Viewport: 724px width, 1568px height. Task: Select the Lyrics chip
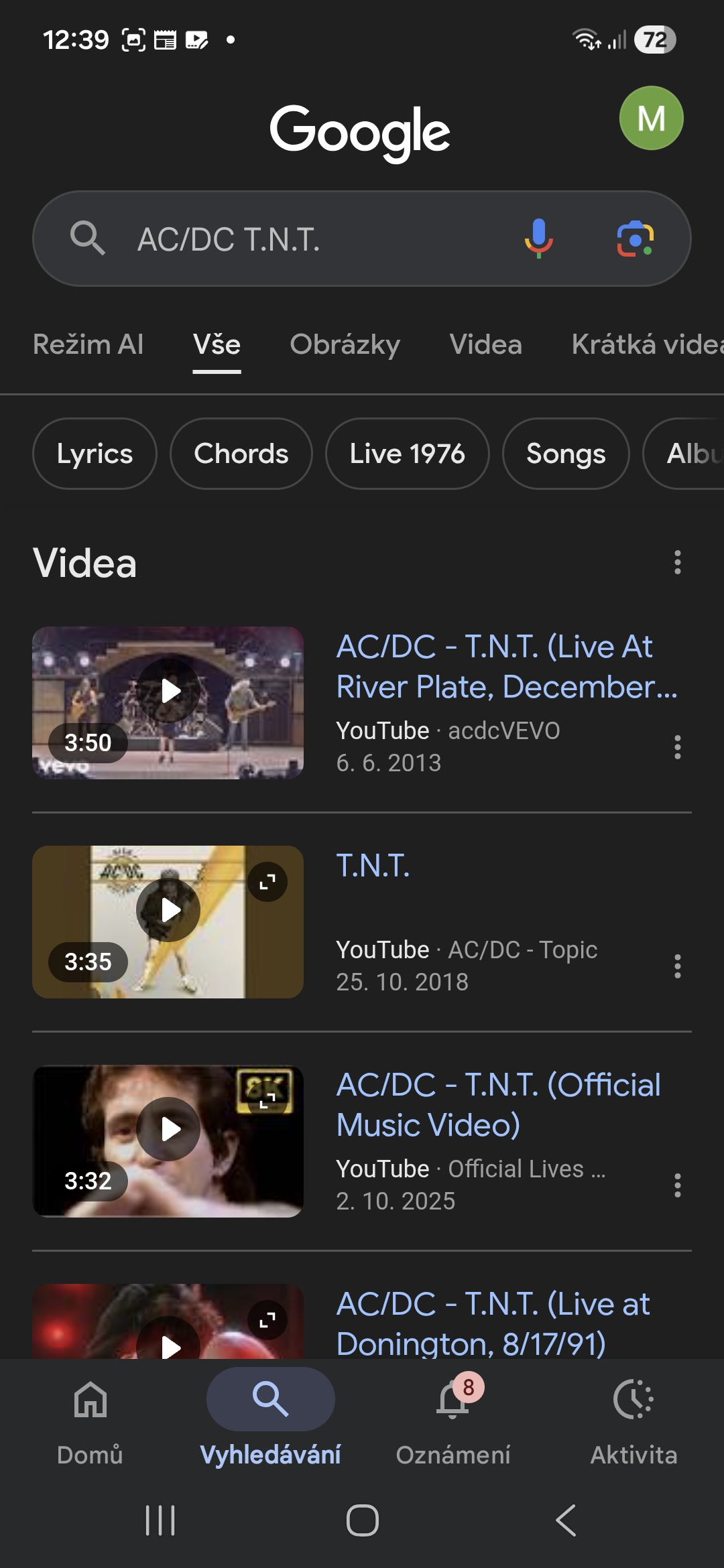tap(95, 454)
